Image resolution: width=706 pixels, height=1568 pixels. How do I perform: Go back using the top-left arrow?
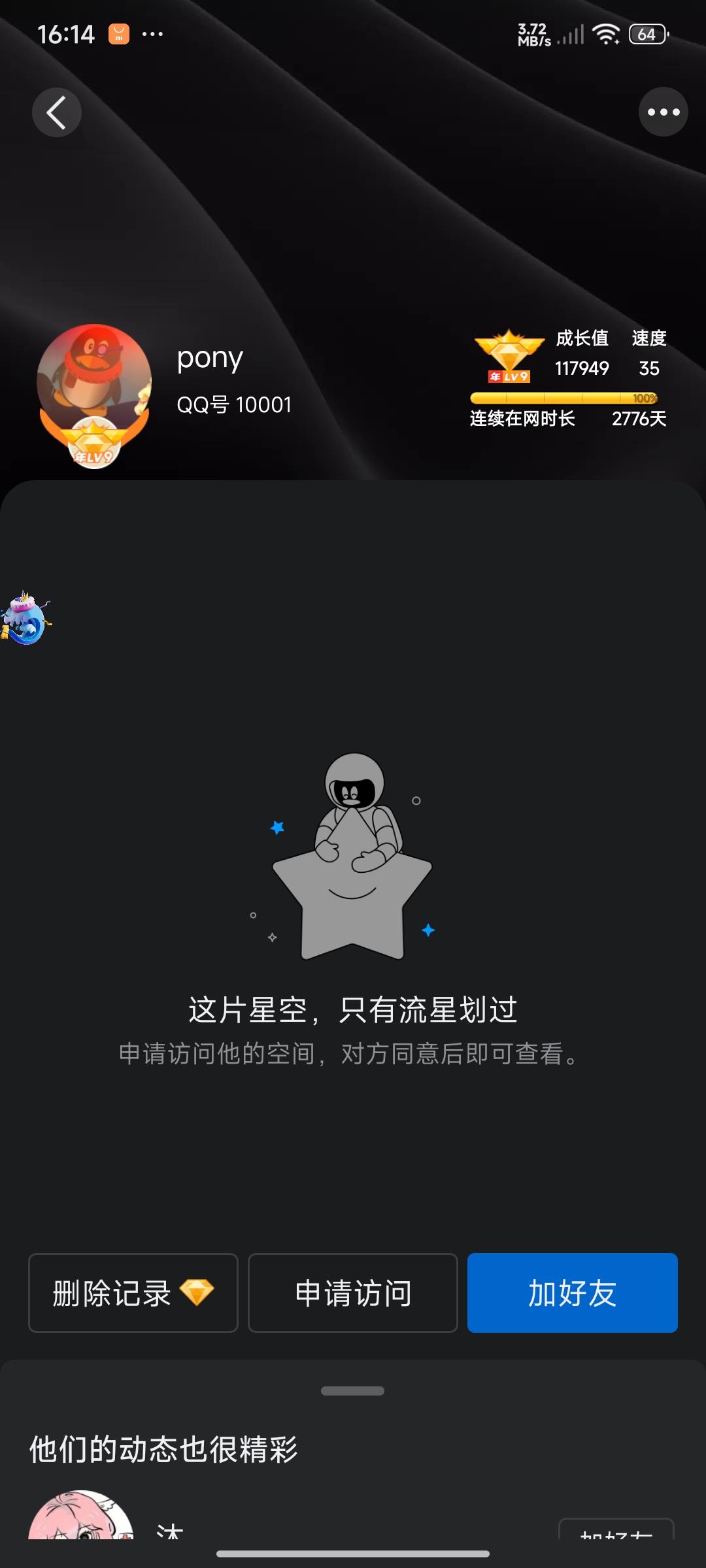click(57, 112)
